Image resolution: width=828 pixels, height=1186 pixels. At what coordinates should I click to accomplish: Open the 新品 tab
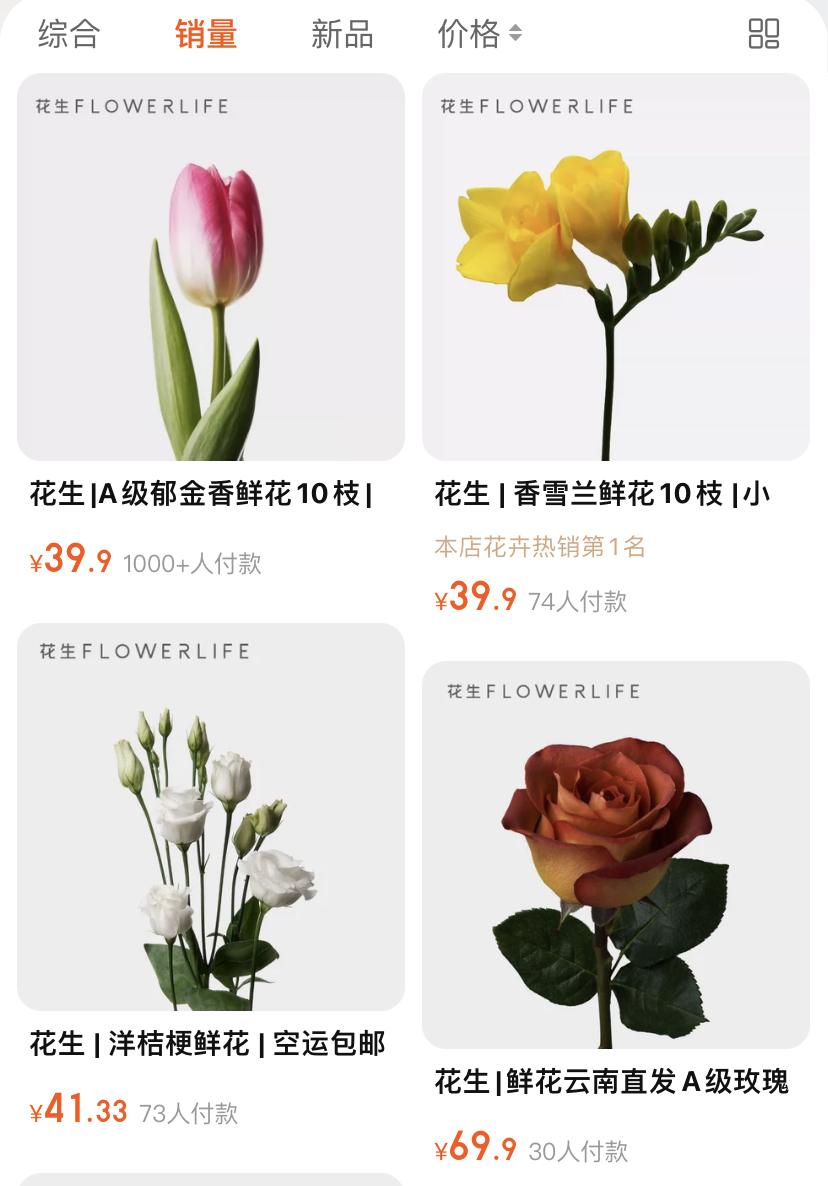tap(341, 33)
